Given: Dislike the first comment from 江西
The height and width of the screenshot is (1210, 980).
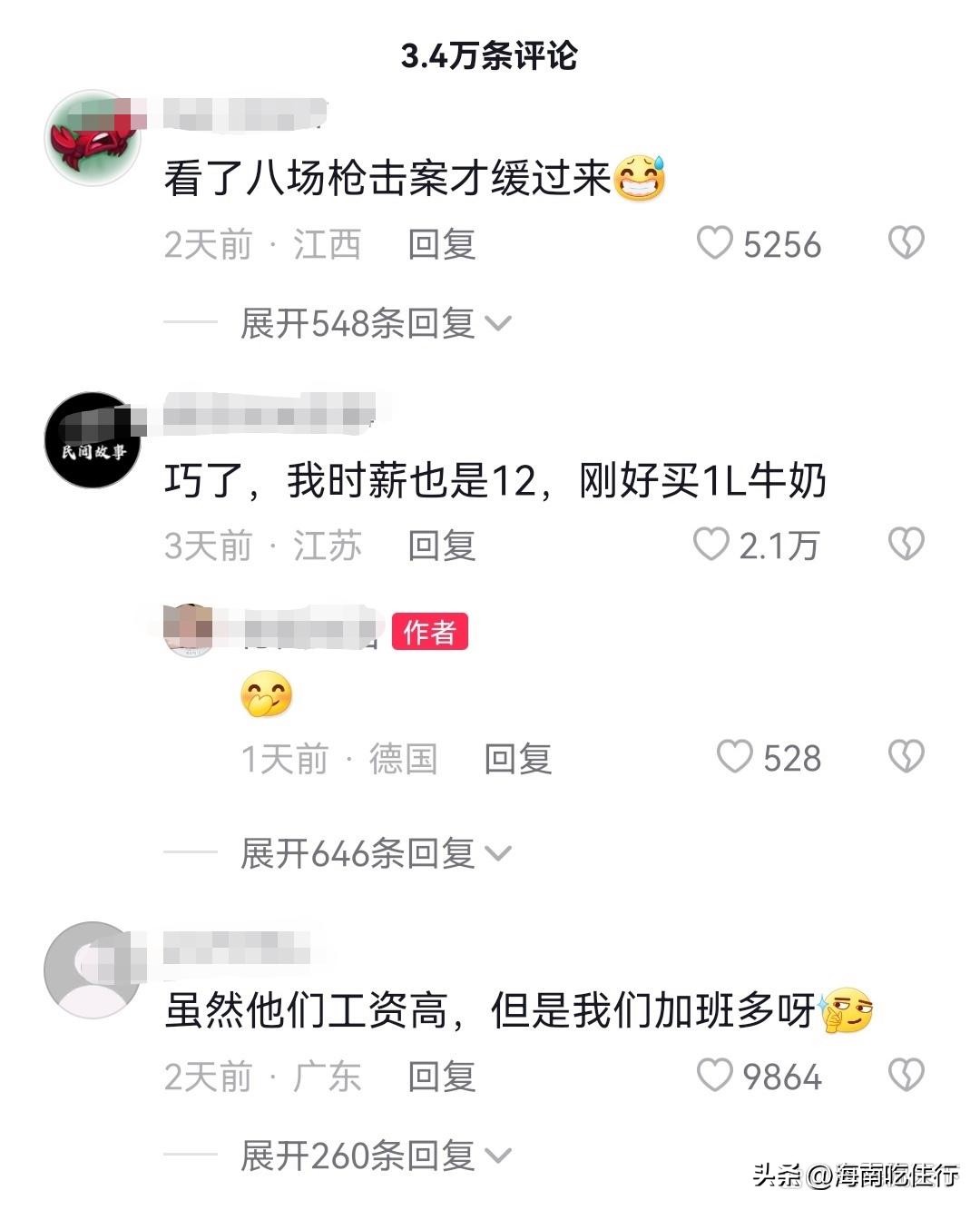Looking at the screenshot, I should coord(906,243).
